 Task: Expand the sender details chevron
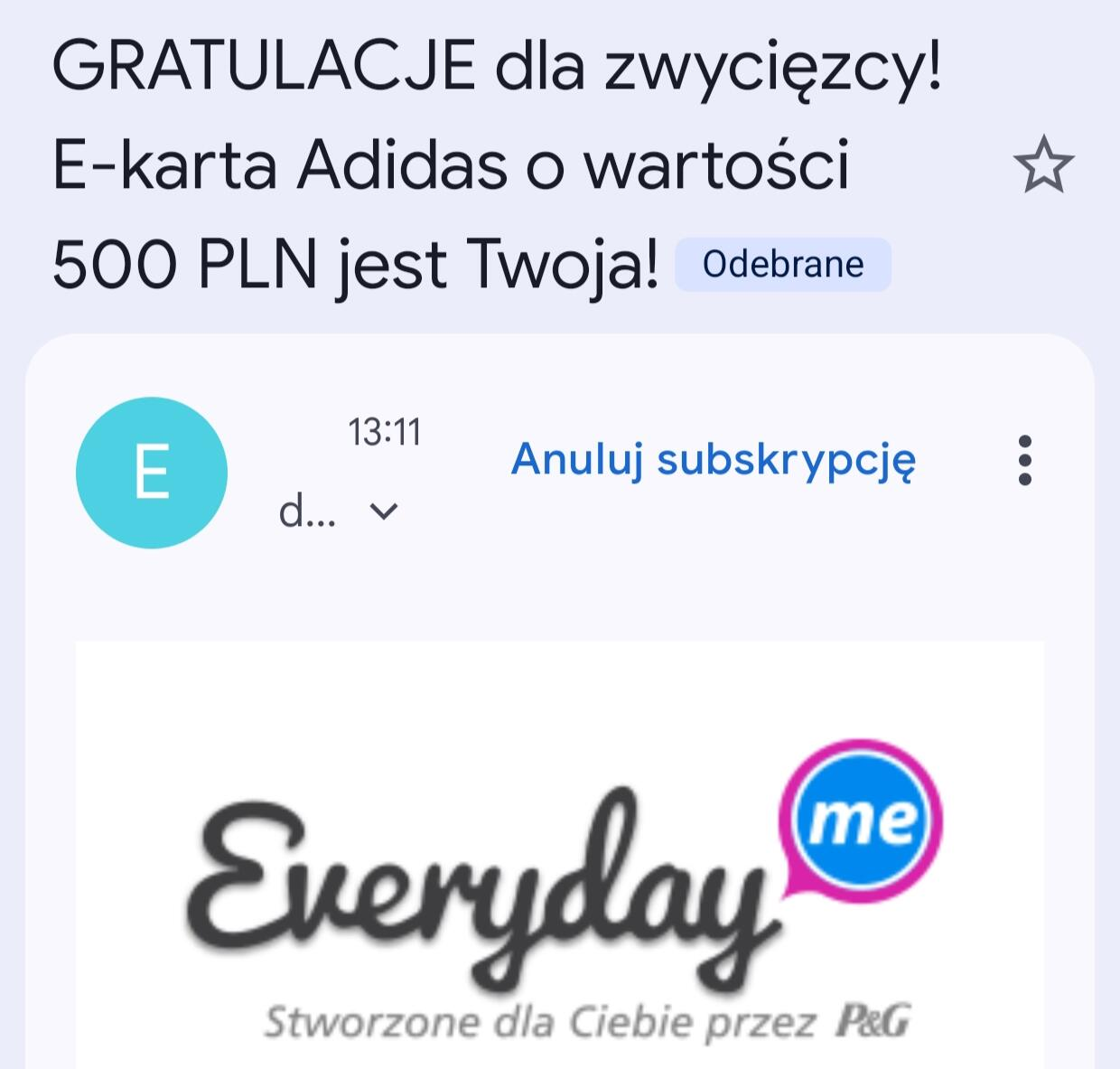(384, 512)
